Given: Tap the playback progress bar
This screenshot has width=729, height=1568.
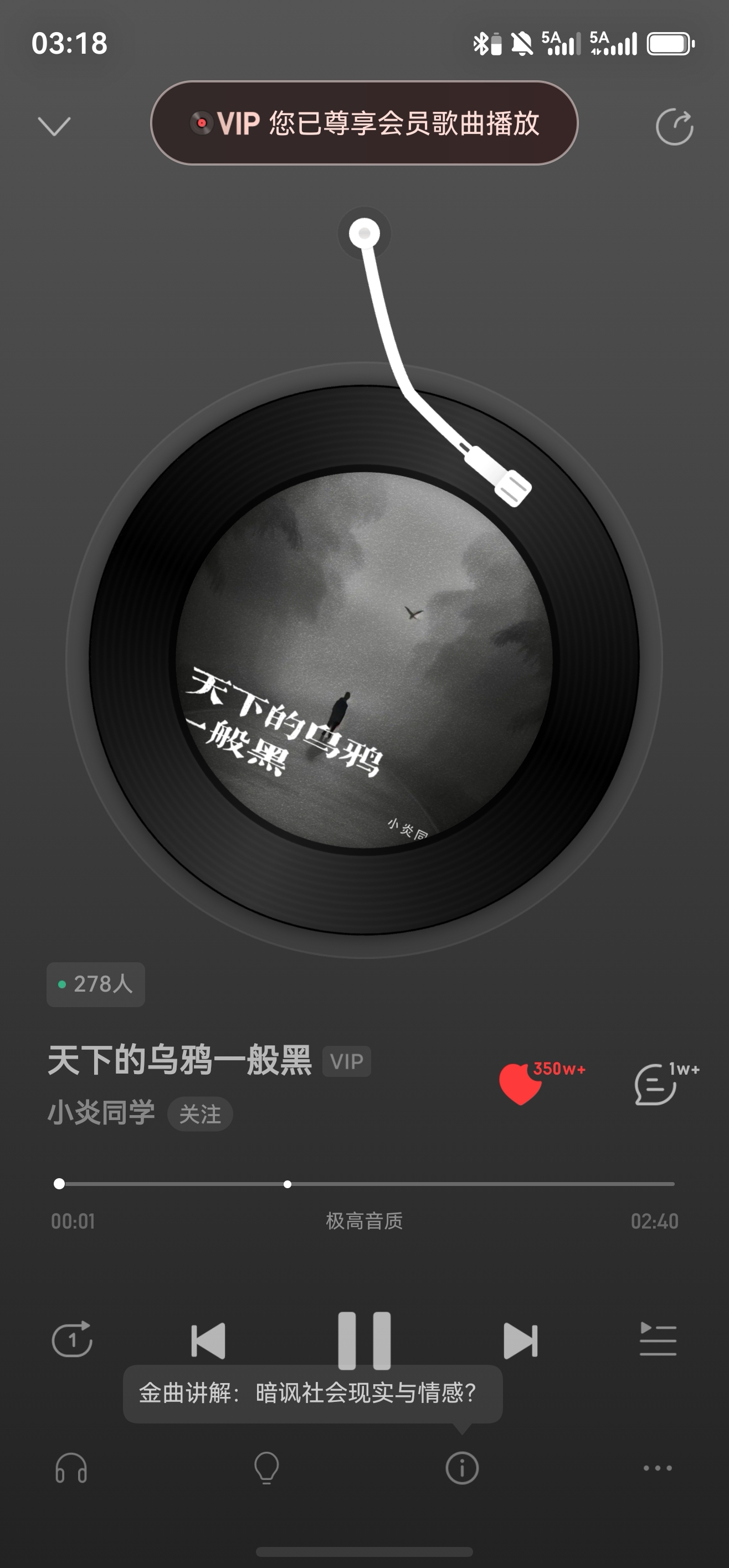Looking at the screenshot, I should [367, 1183].
